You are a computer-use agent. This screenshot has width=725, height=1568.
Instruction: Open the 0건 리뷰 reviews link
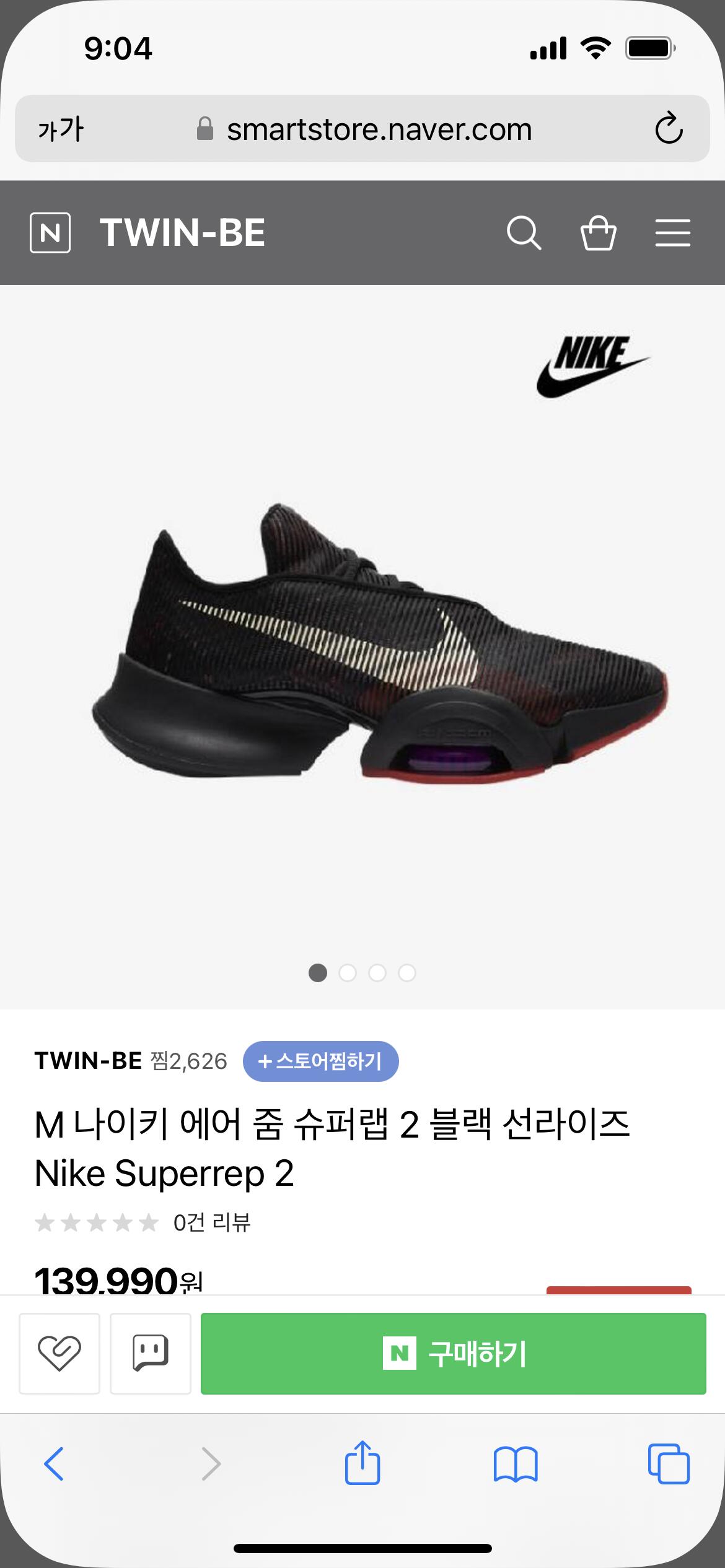pos(211,1222)
